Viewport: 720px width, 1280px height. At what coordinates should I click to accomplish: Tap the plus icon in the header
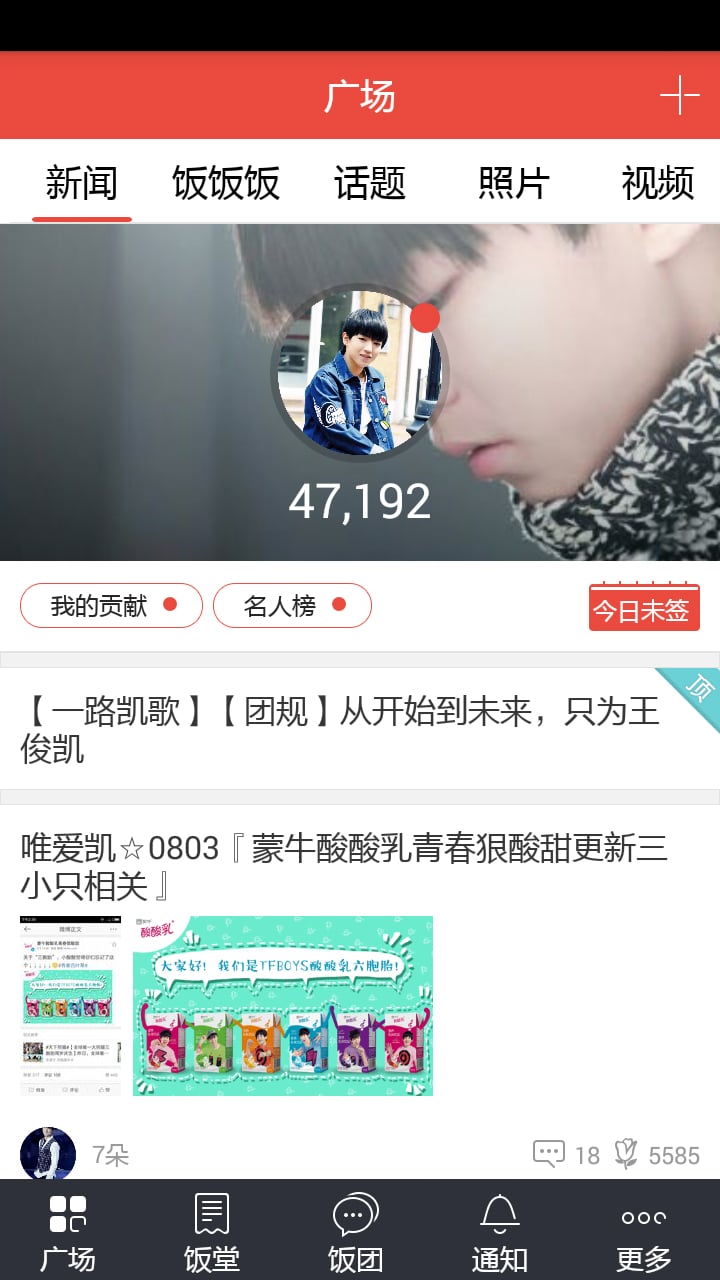click(679, 96)
